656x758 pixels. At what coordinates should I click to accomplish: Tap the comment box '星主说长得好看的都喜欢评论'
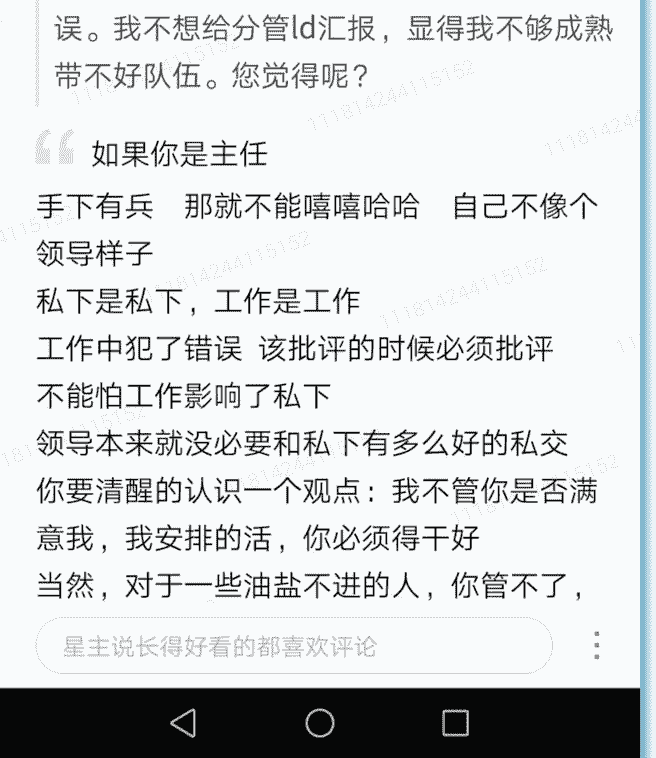point(293,646)
